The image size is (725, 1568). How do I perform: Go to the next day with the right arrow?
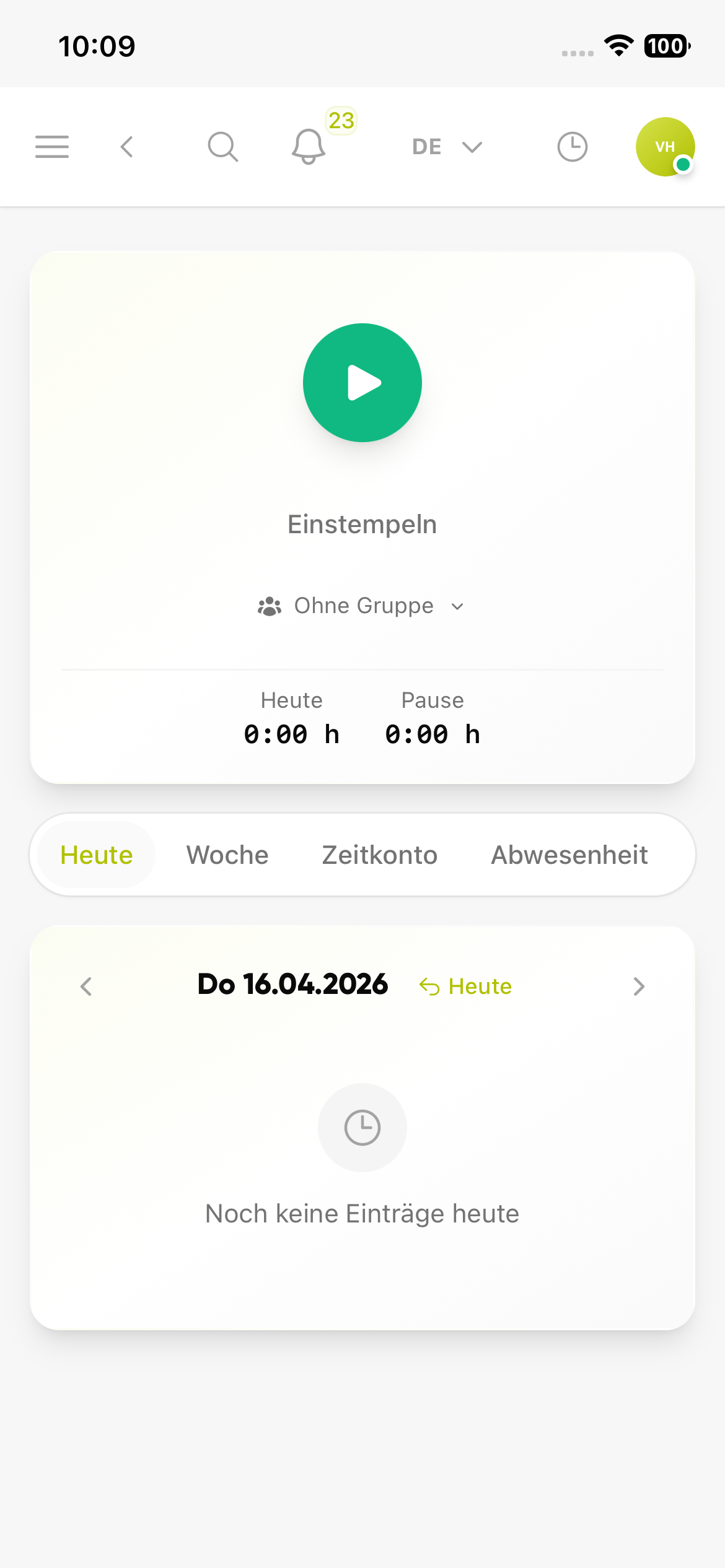[x=638, y=986]
